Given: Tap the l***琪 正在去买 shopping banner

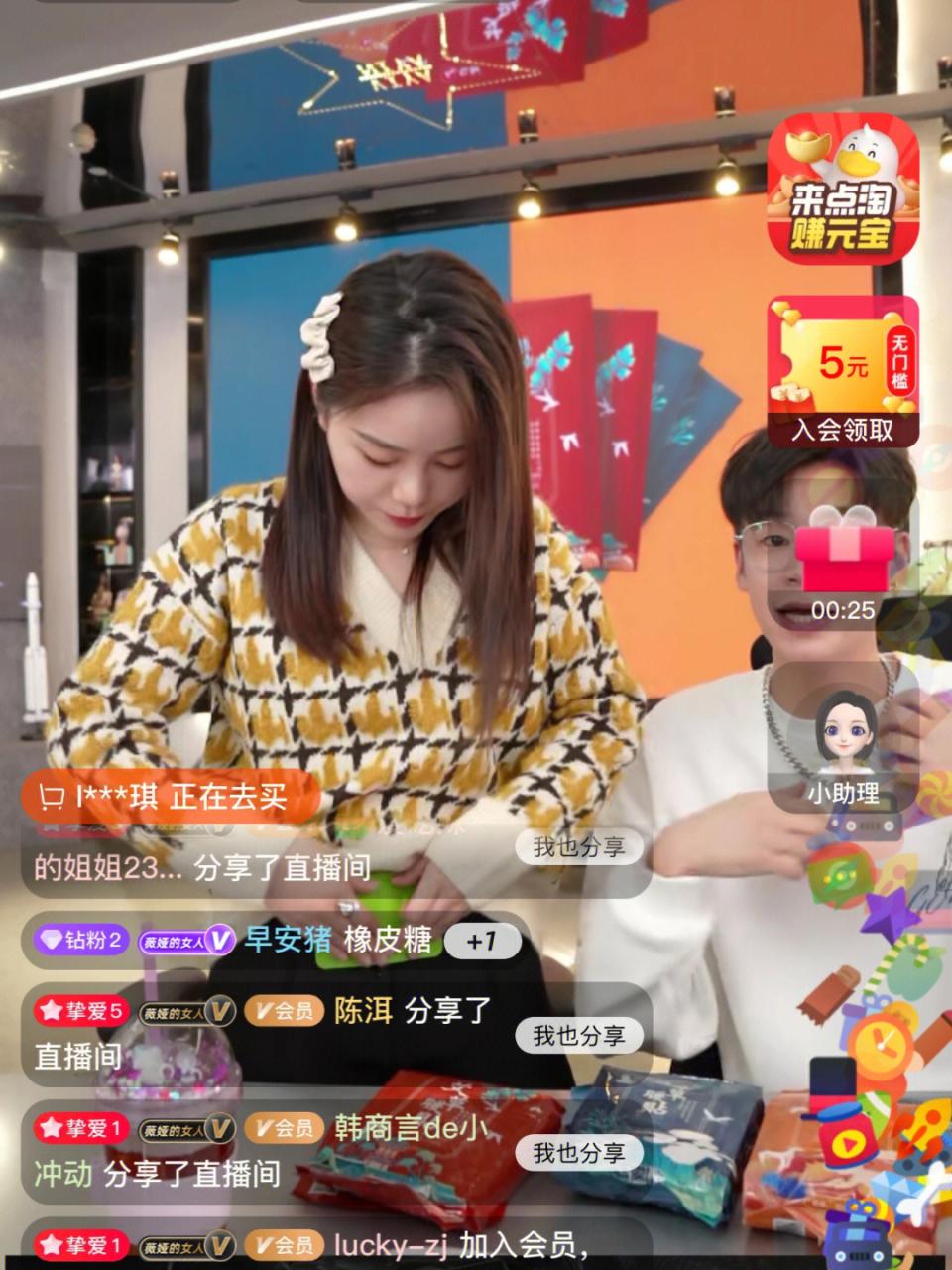Looking at the screenshot, I should coord(169,796).
